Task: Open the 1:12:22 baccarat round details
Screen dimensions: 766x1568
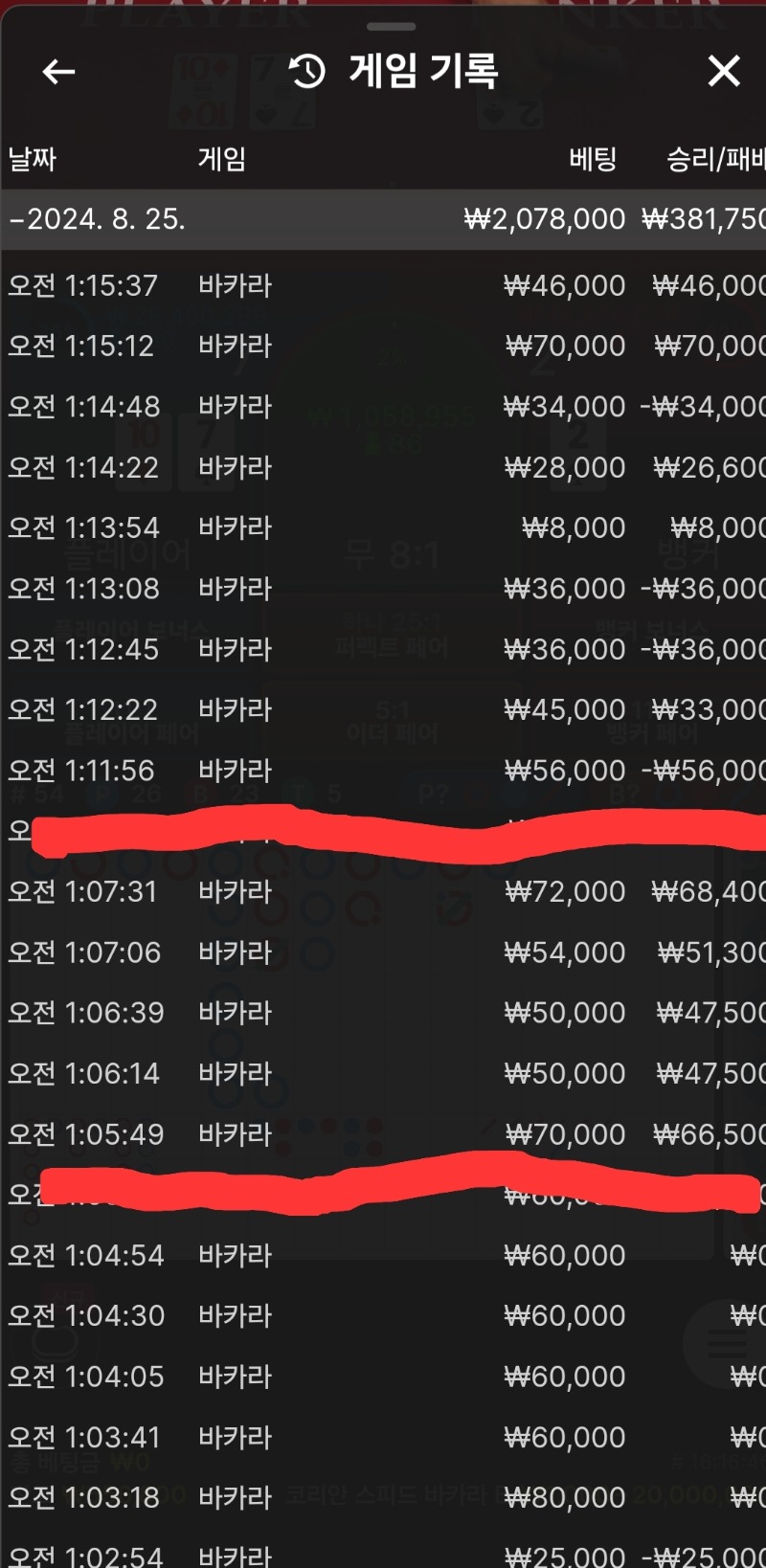Action: click(x=383, y=709)
